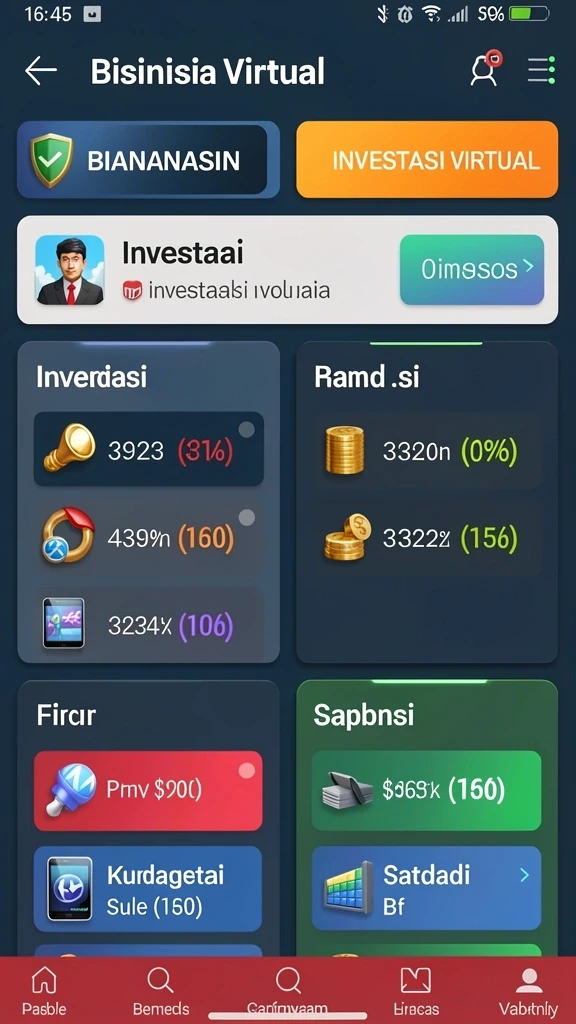Select the 3923 (31%) trumpet item
This screenshot has height=1024, width=576.
pos(149,449)
